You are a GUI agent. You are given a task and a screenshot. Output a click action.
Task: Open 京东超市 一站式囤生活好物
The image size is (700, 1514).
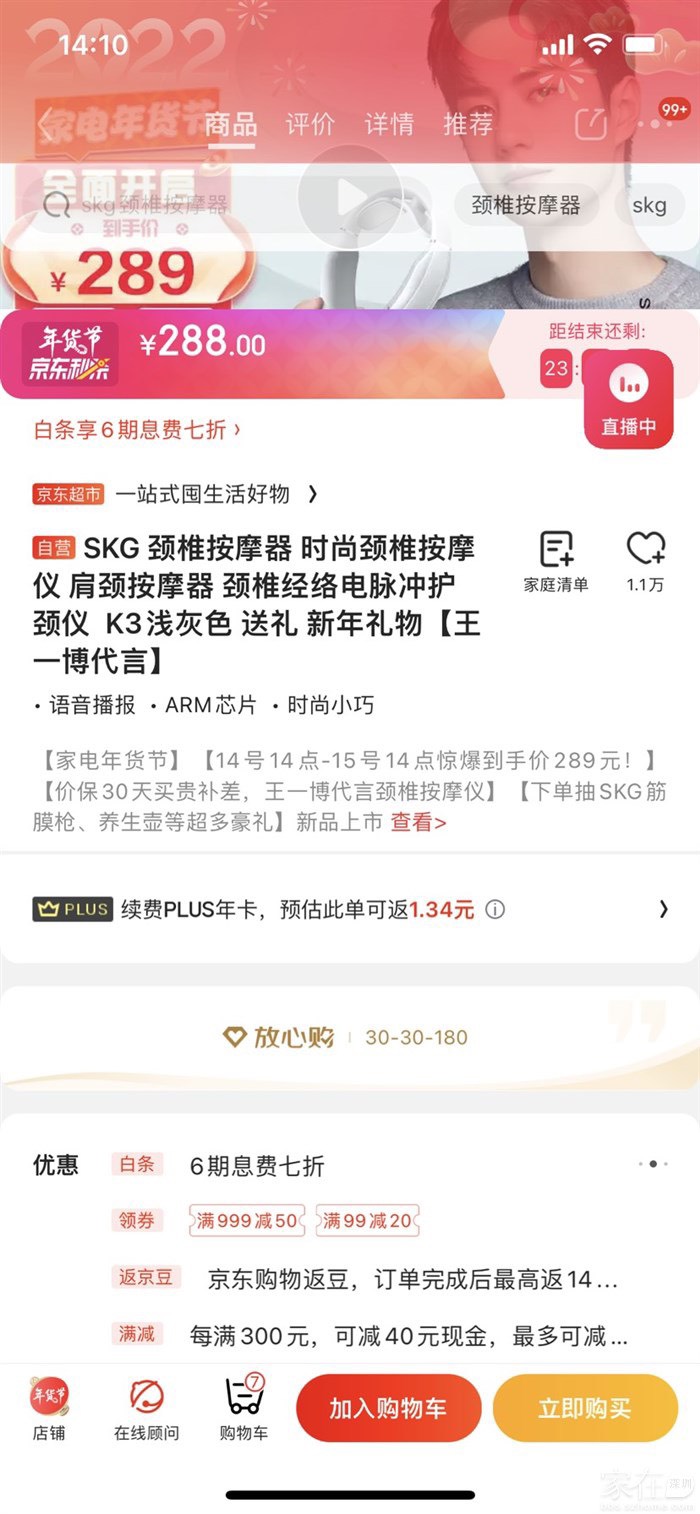click(x=176, y=493)
